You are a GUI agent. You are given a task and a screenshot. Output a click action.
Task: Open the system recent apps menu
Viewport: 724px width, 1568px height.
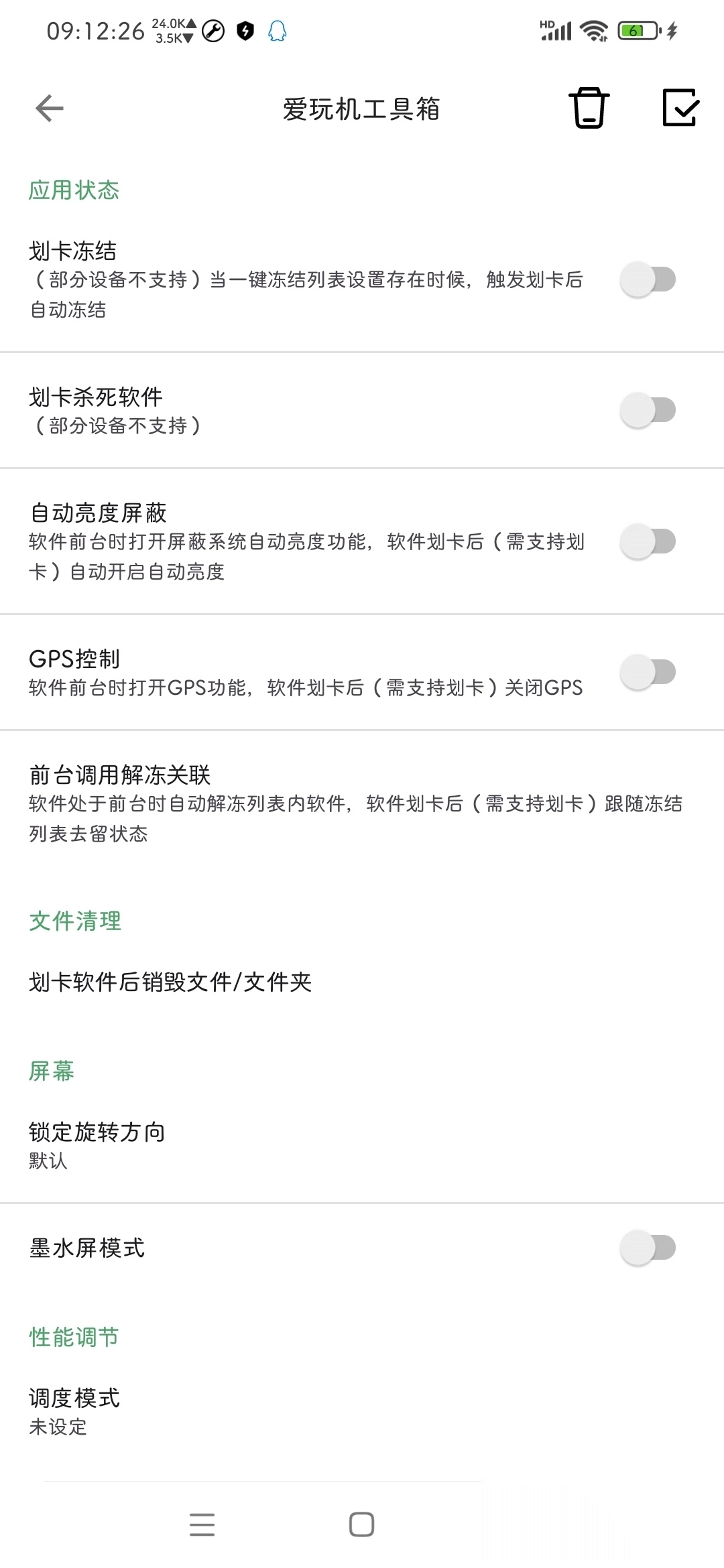[x=202, y=1524]
